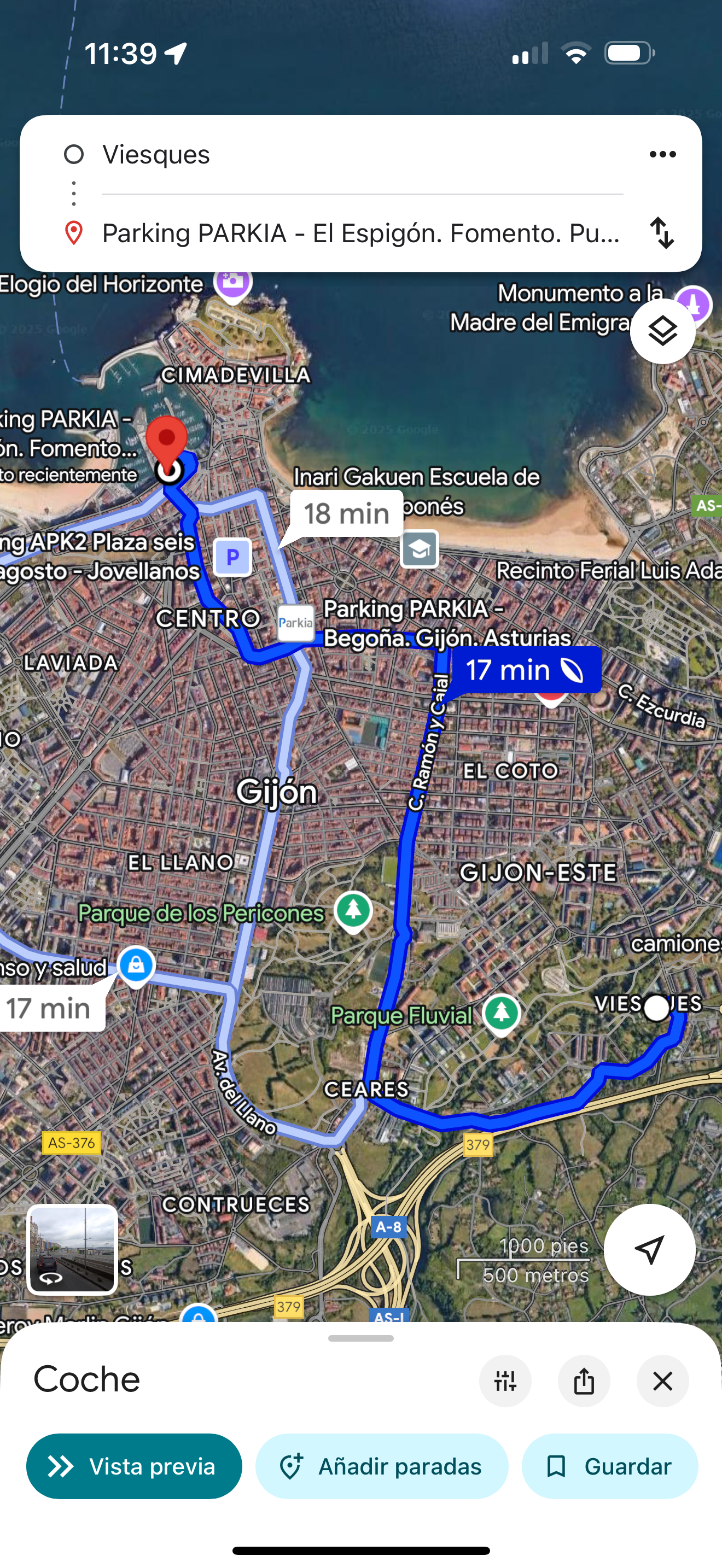Swap origin and destination

click(662, 233)
